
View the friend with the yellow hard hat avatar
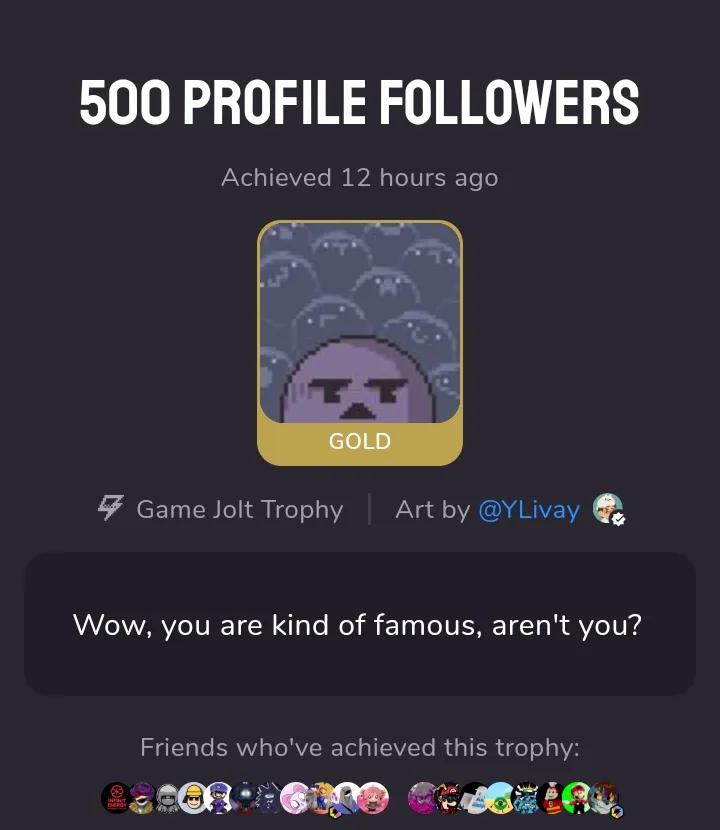click(192, 797)
